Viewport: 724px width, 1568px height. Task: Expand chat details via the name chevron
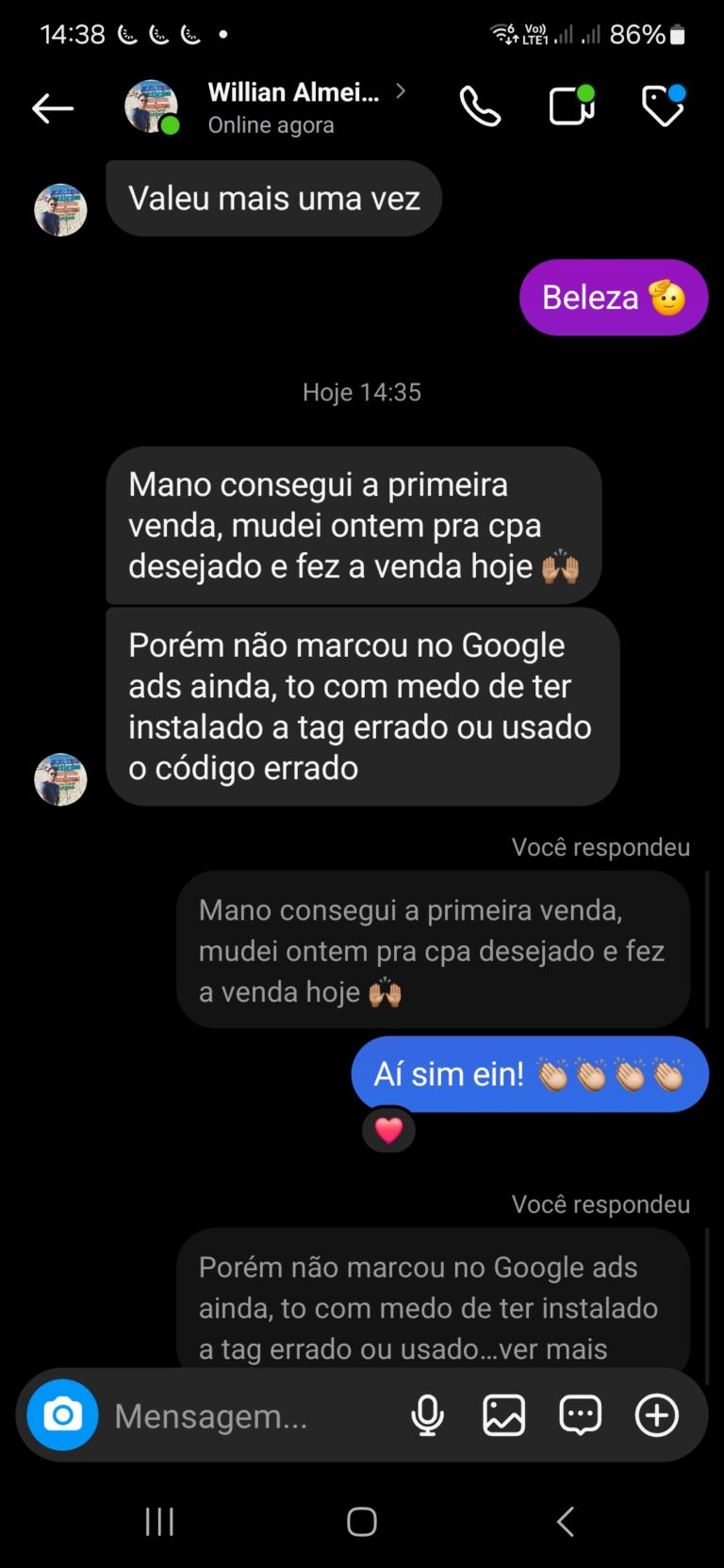point(401,92)
